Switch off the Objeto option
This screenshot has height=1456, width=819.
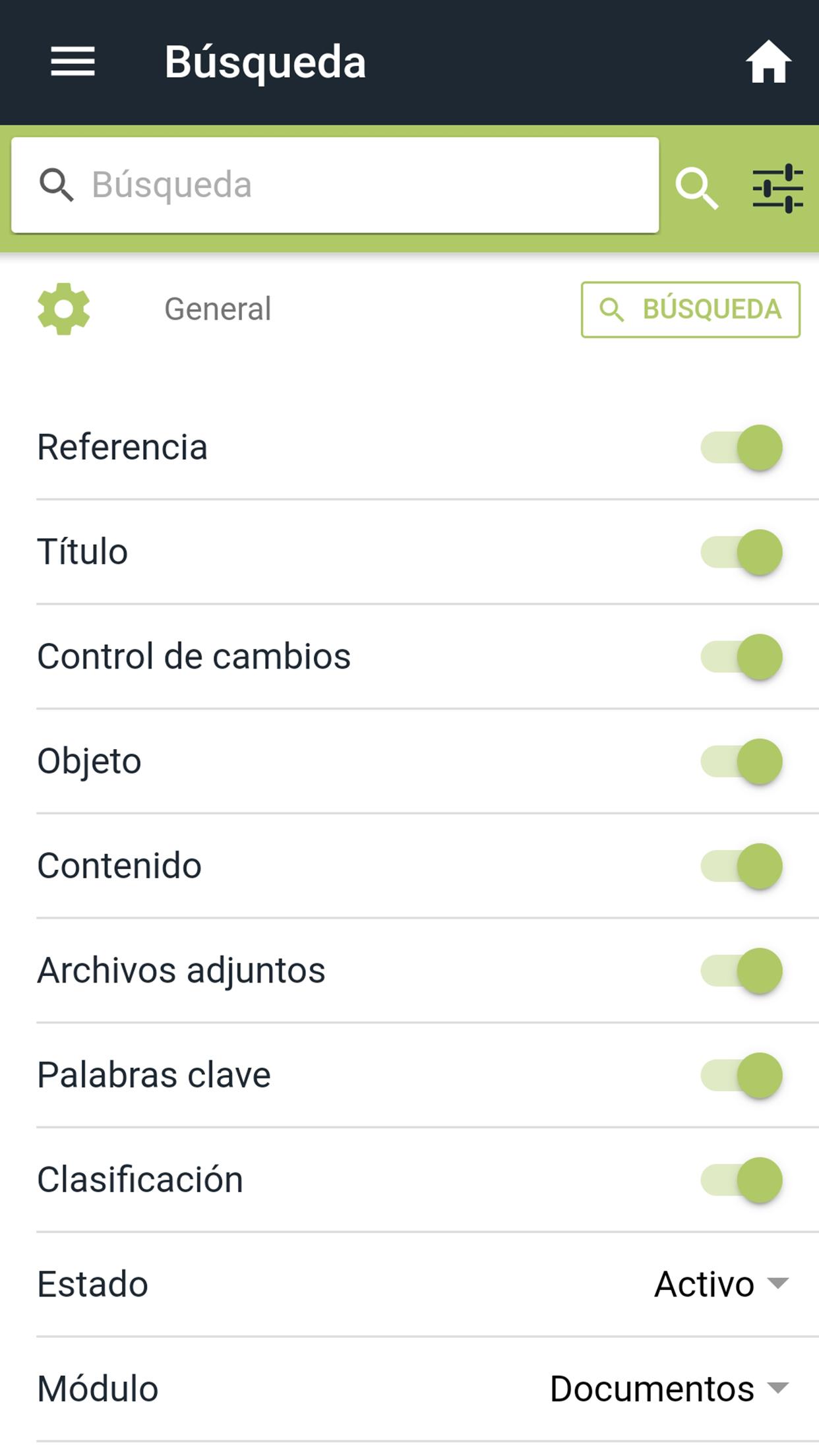click(741, 762)
